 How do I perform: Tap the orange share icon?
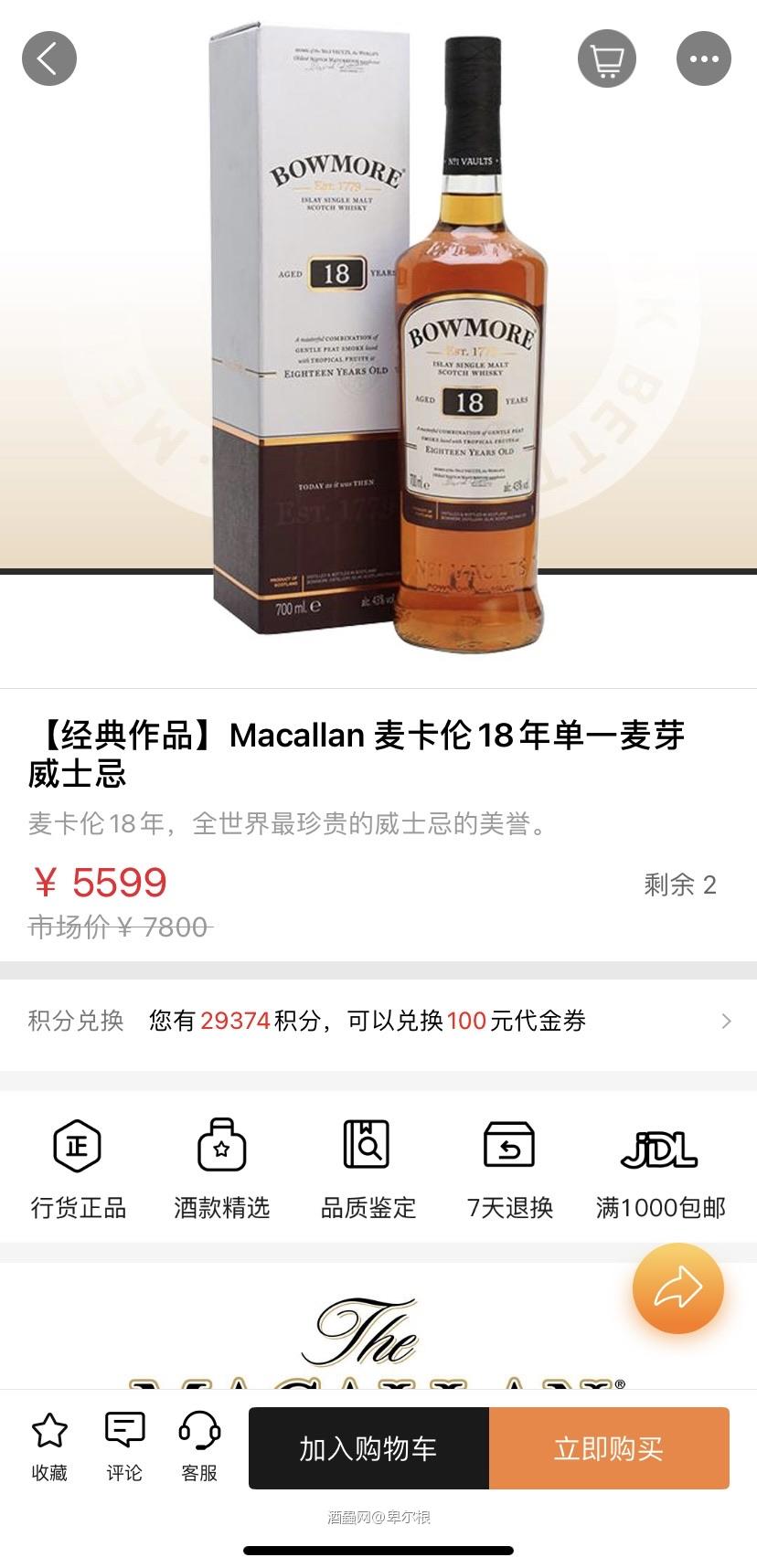click(677, 1287)
